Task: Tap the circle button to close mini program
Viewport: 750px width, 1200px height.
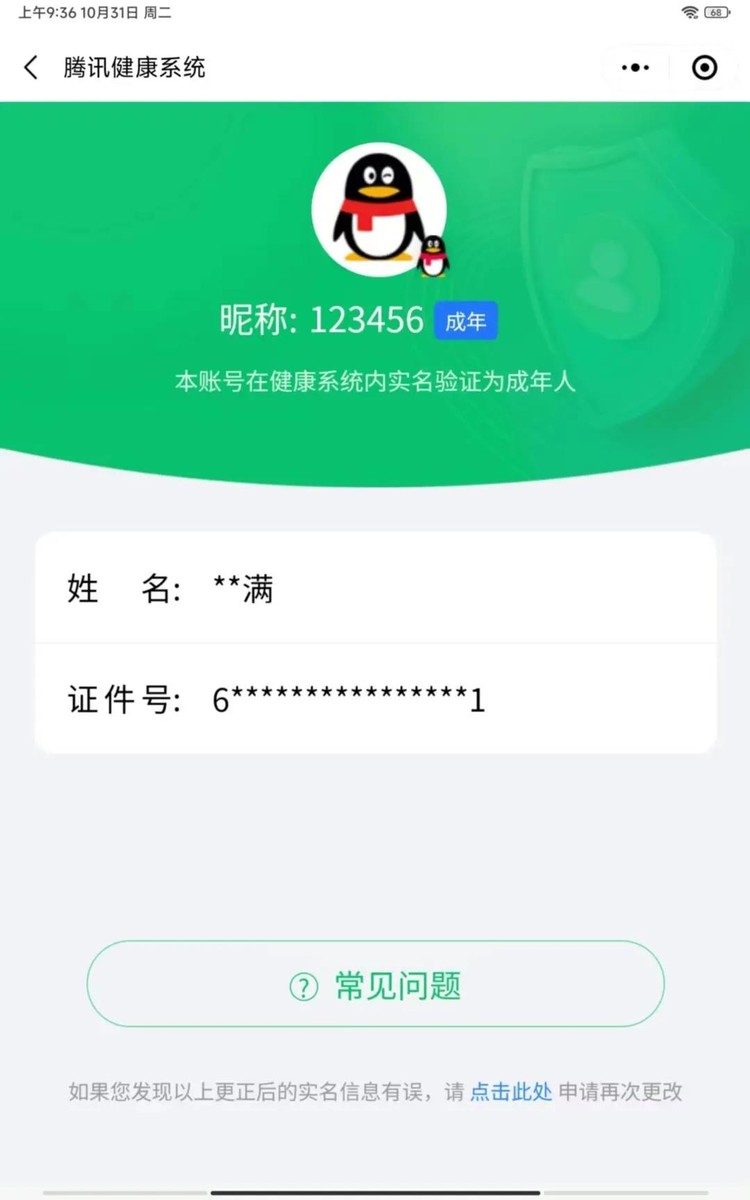Action: point(705,67)
